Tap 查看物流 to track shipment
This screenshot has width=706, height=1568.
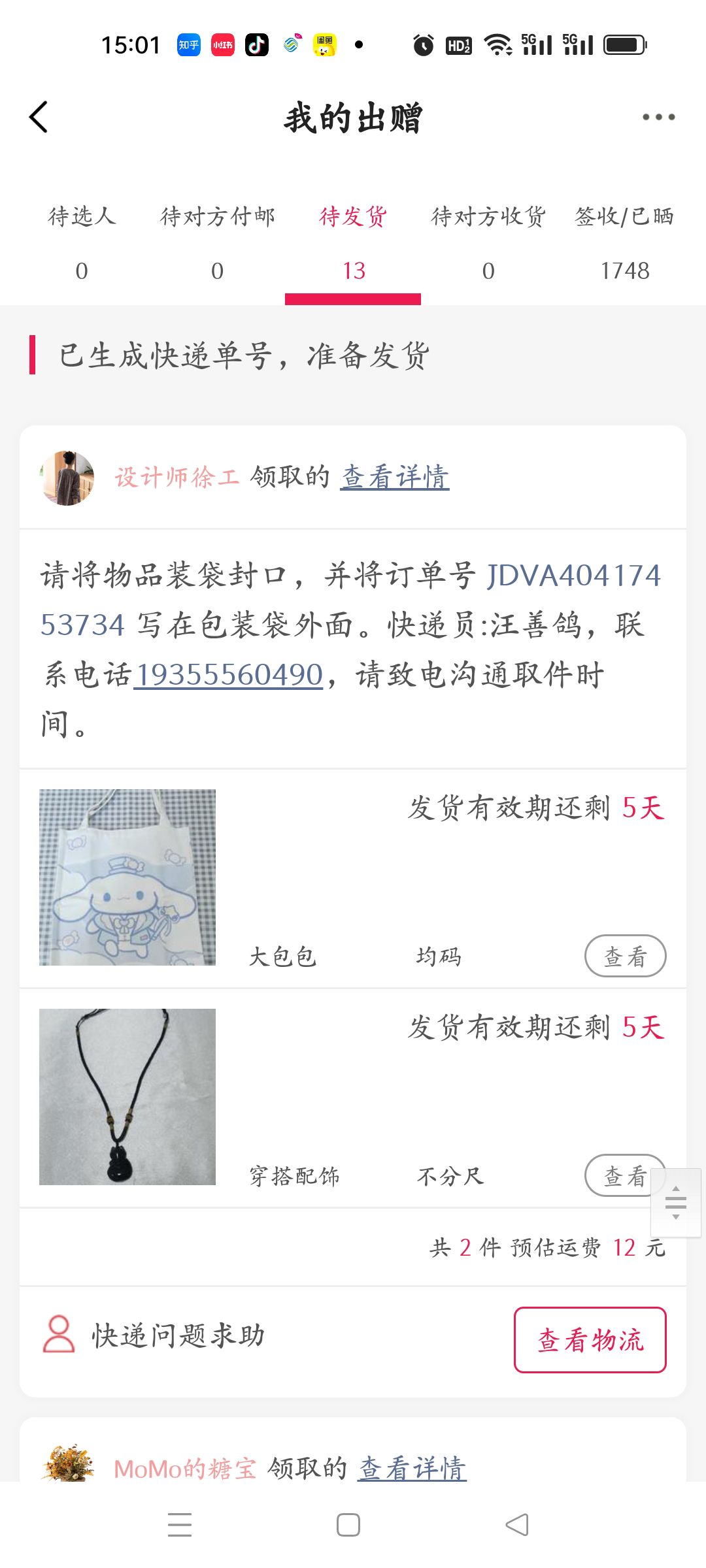point(590,1340)
